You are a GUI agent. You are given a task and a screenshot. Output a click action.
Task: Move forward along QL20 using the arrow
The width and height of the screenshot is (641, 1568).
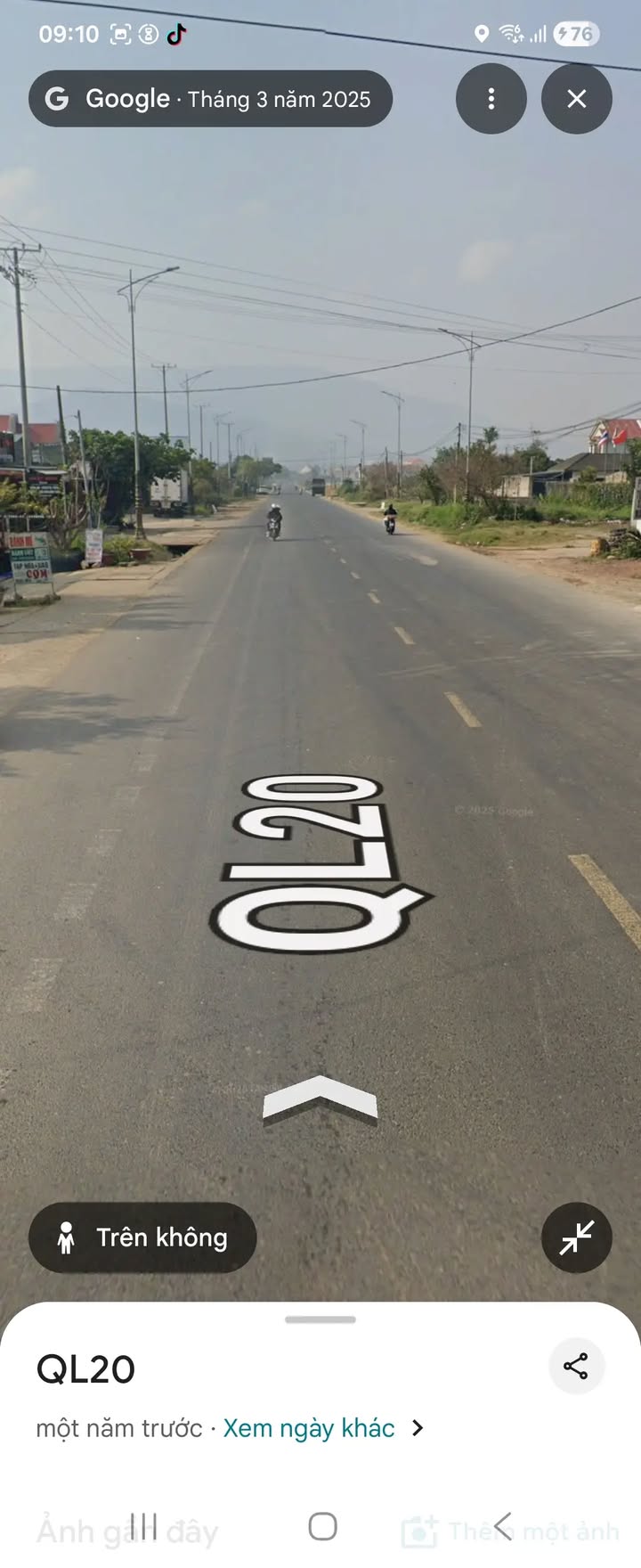[x=320, y=1099]
